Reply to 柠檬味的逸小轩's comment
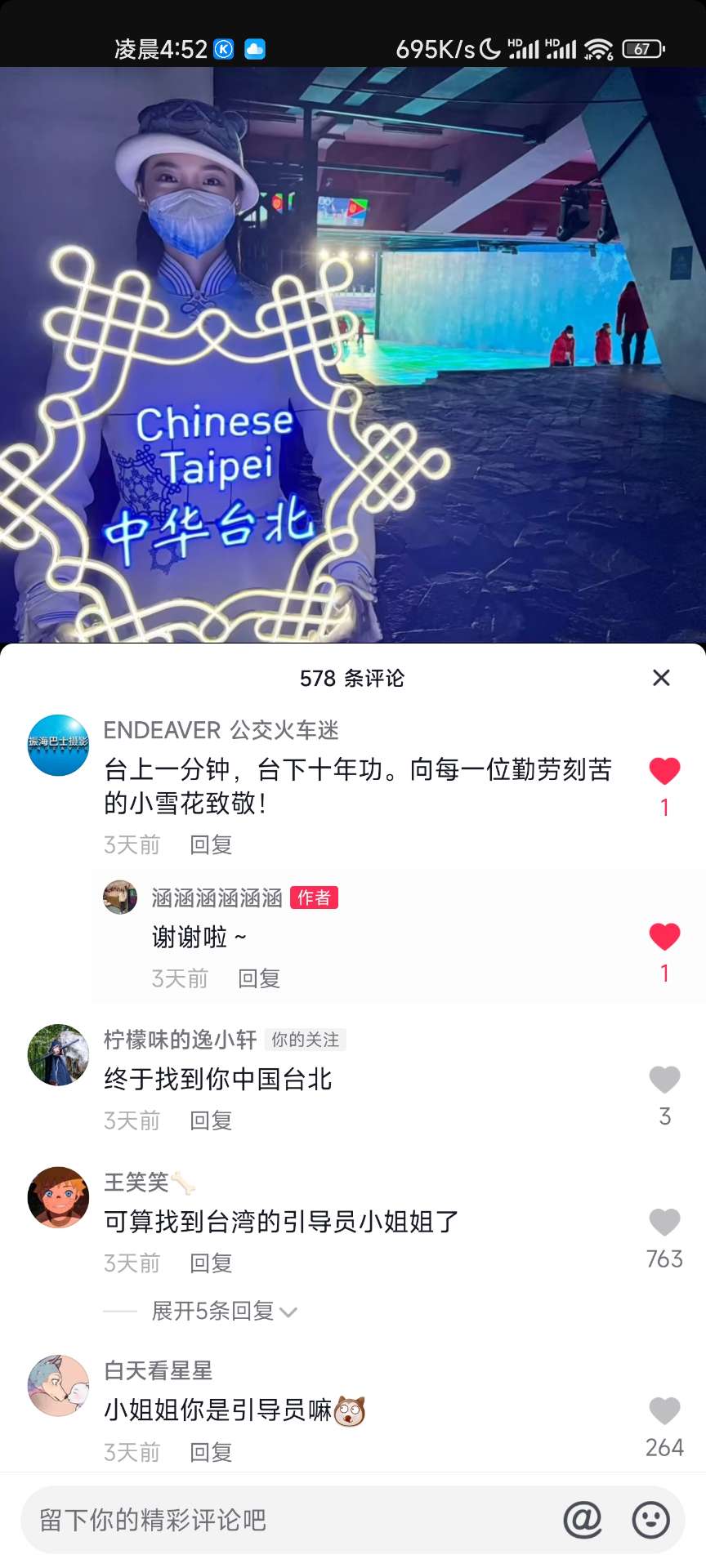The image size is (706, 1568). click(211, 1120)
